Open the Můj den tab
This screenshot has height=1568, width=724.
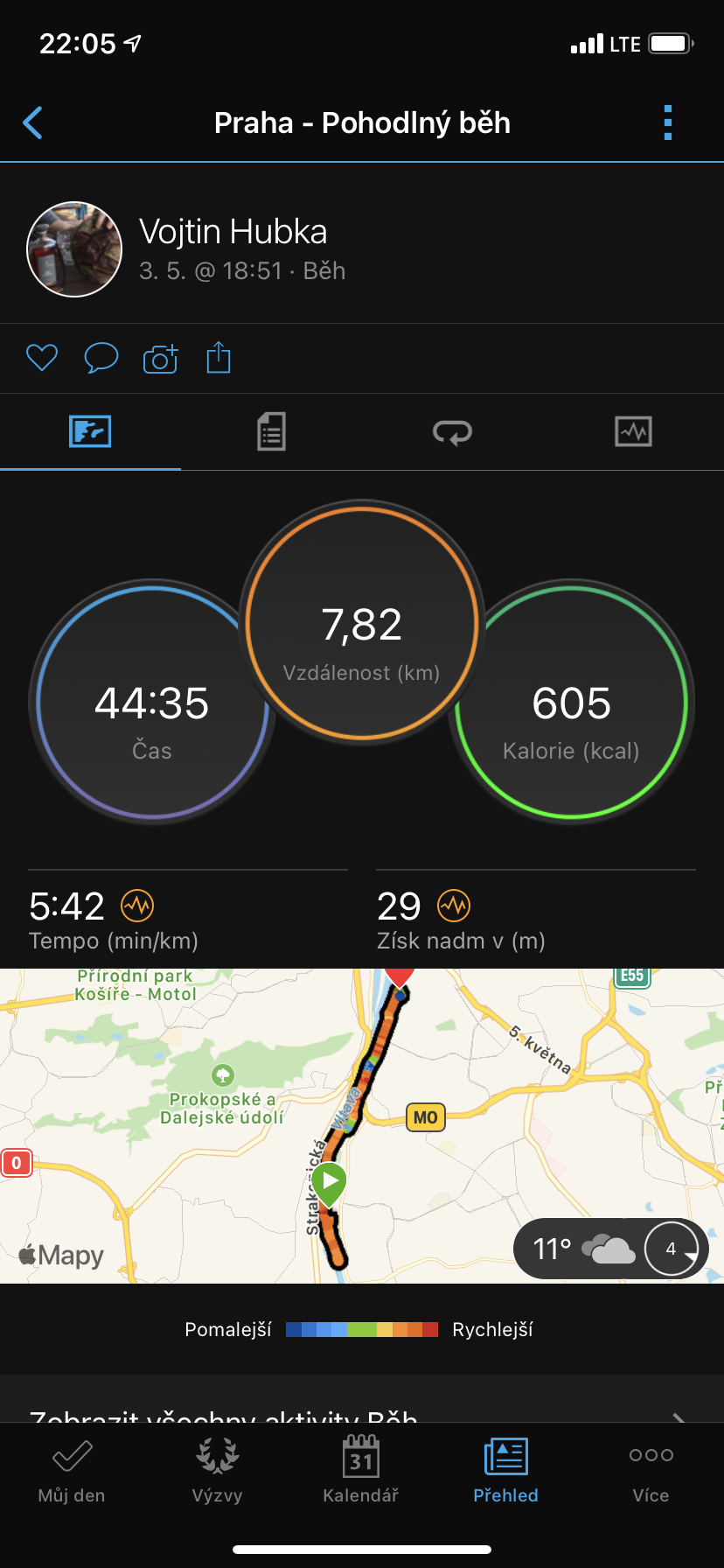click(x=72, y=1471)
